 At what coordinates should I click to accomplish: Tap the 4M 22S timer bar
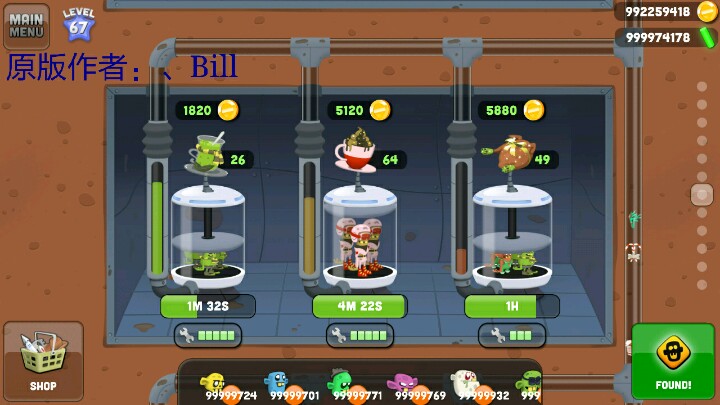click(x=360, y=306)
